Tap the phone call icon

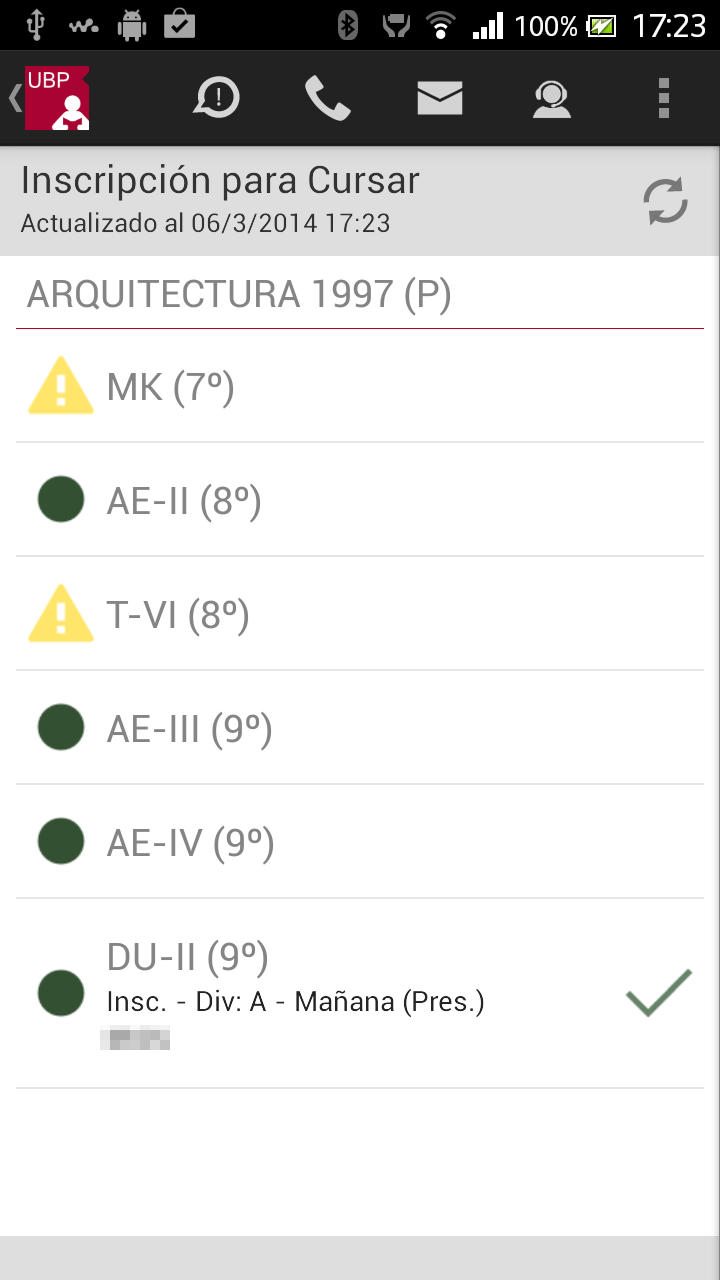click(x=327, y=98)
